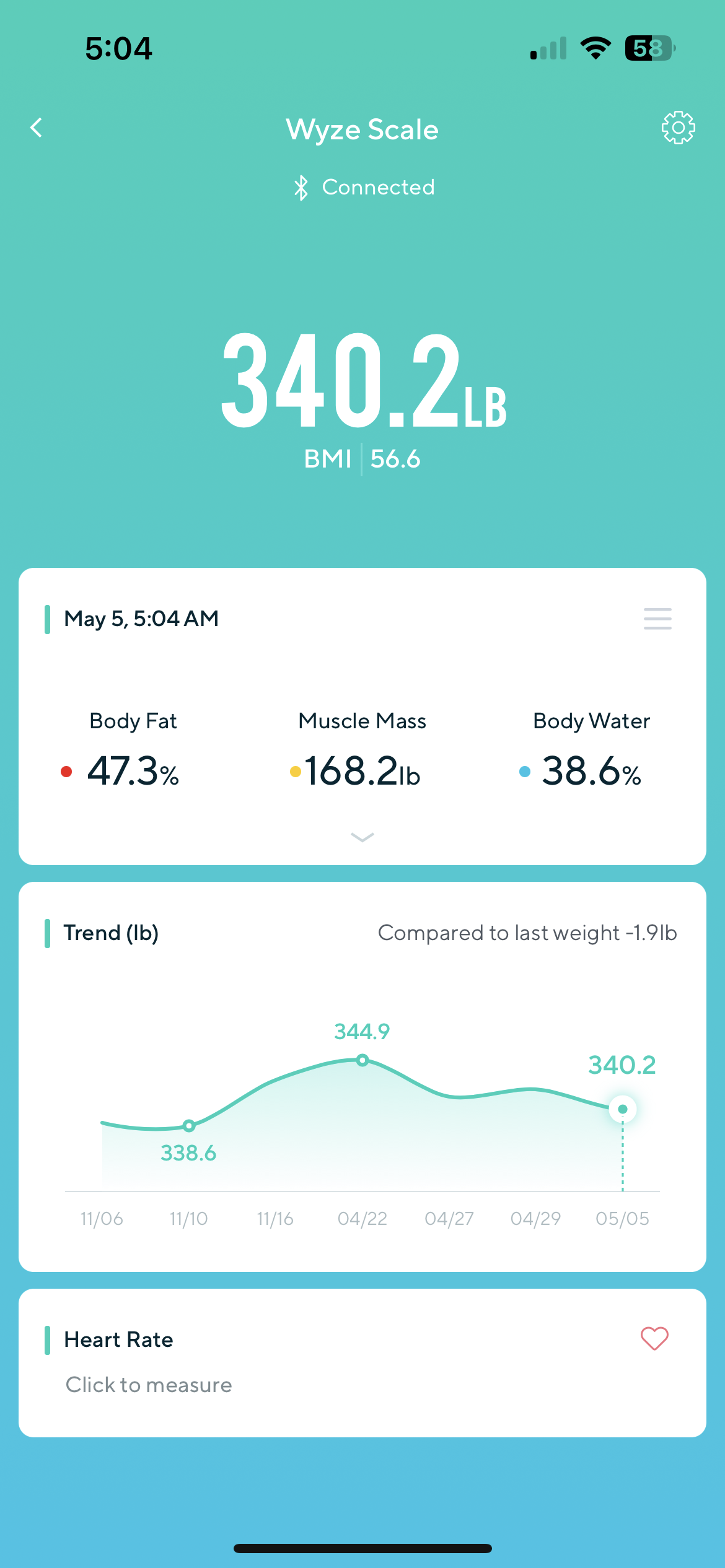Open the measurement history list icon

point(657,619)
